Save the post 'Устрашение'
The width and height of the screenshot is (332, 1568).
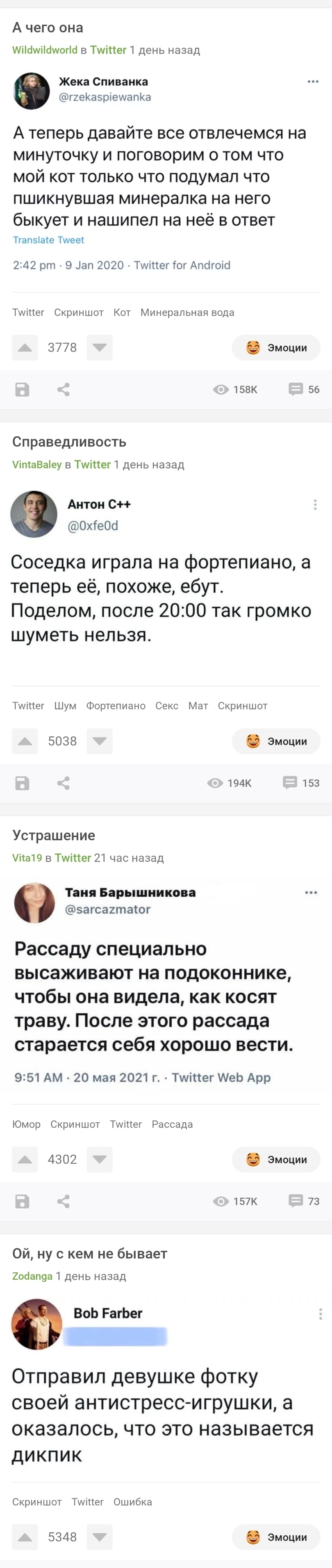(x=23, y=1201)
